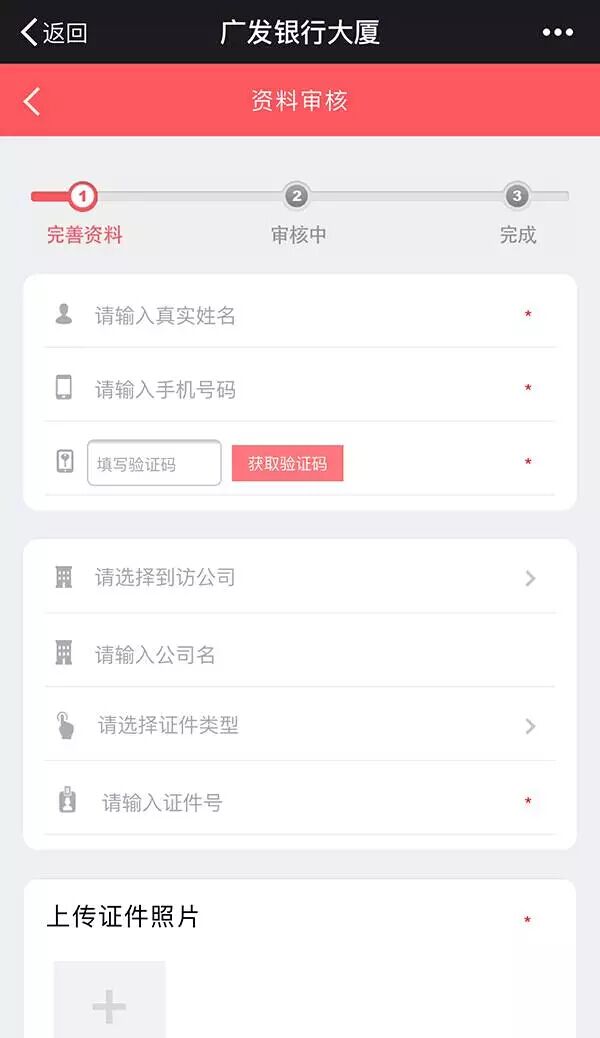Tap the 获取验证码 button
This screenshot has width=600, height=1038.
(287, 463)
